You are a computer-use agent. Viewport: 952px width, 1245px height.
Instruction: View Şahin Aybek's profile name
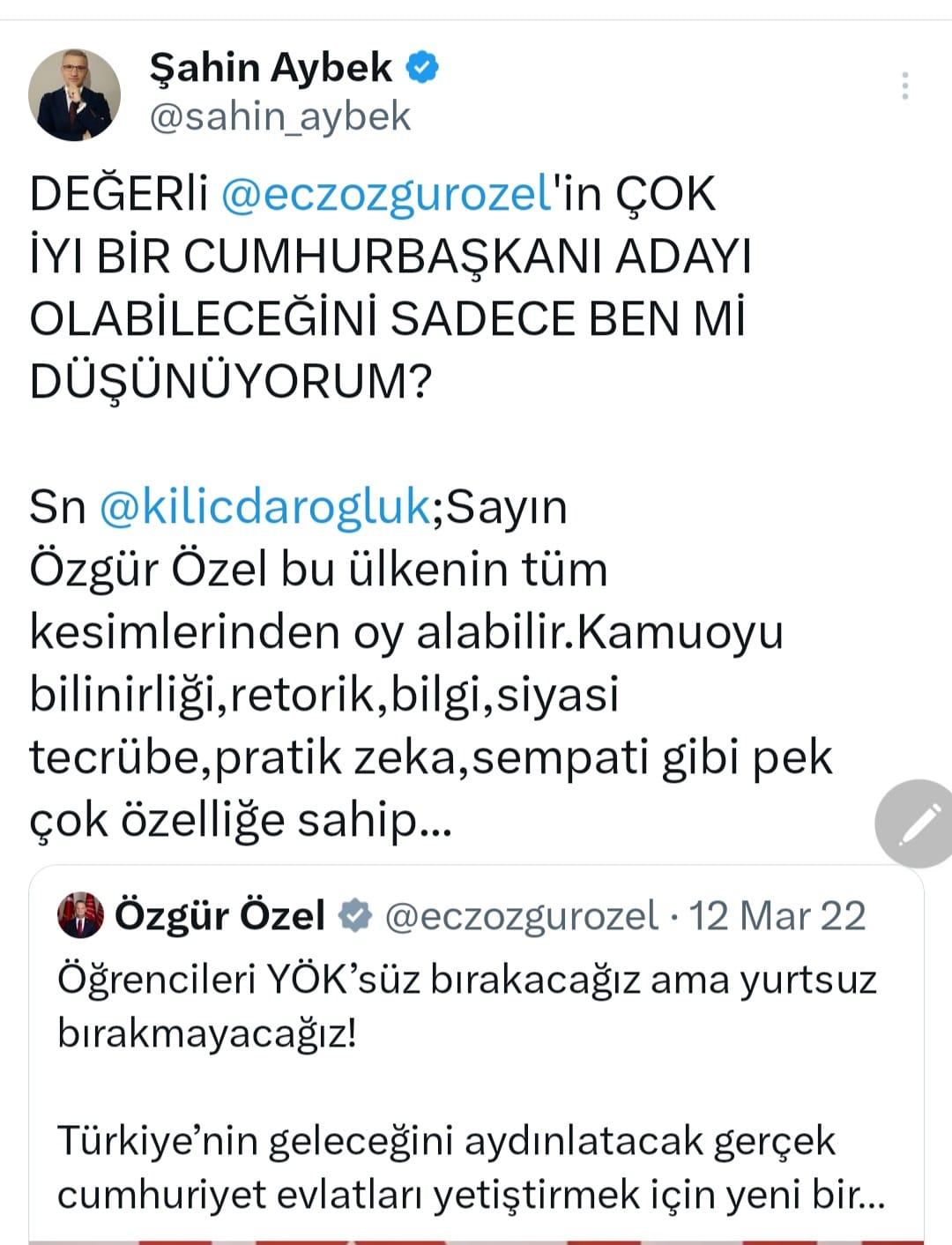tap(270, 68)
